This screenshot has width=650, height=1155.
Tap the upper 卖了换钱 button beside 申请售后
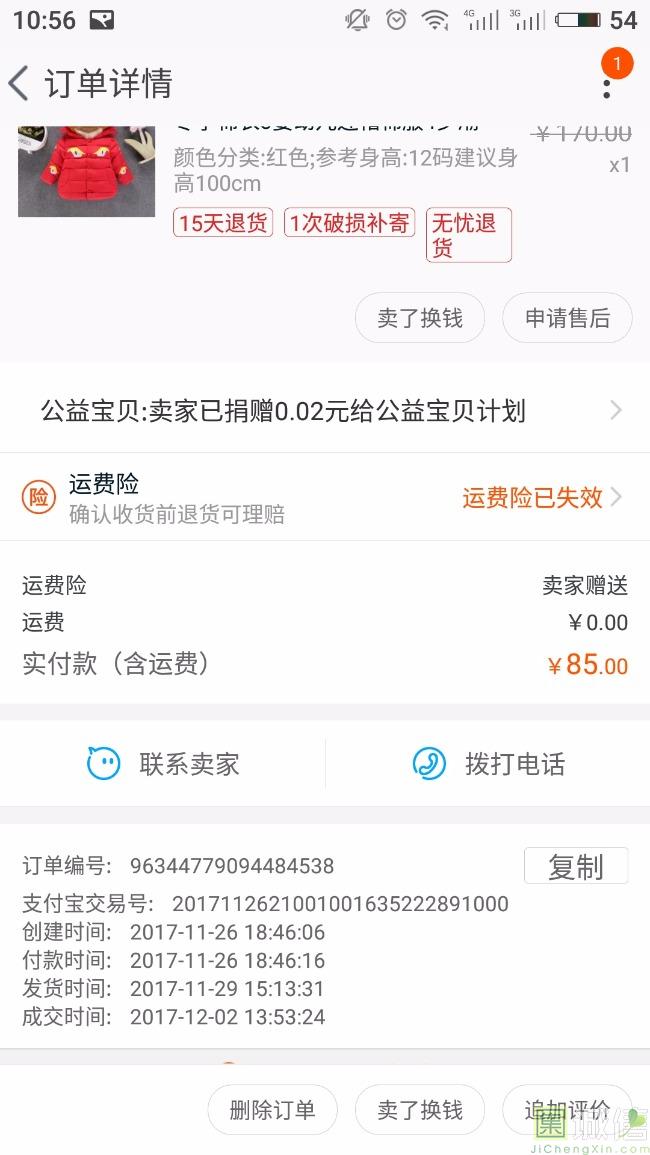(x=420, y=318)
